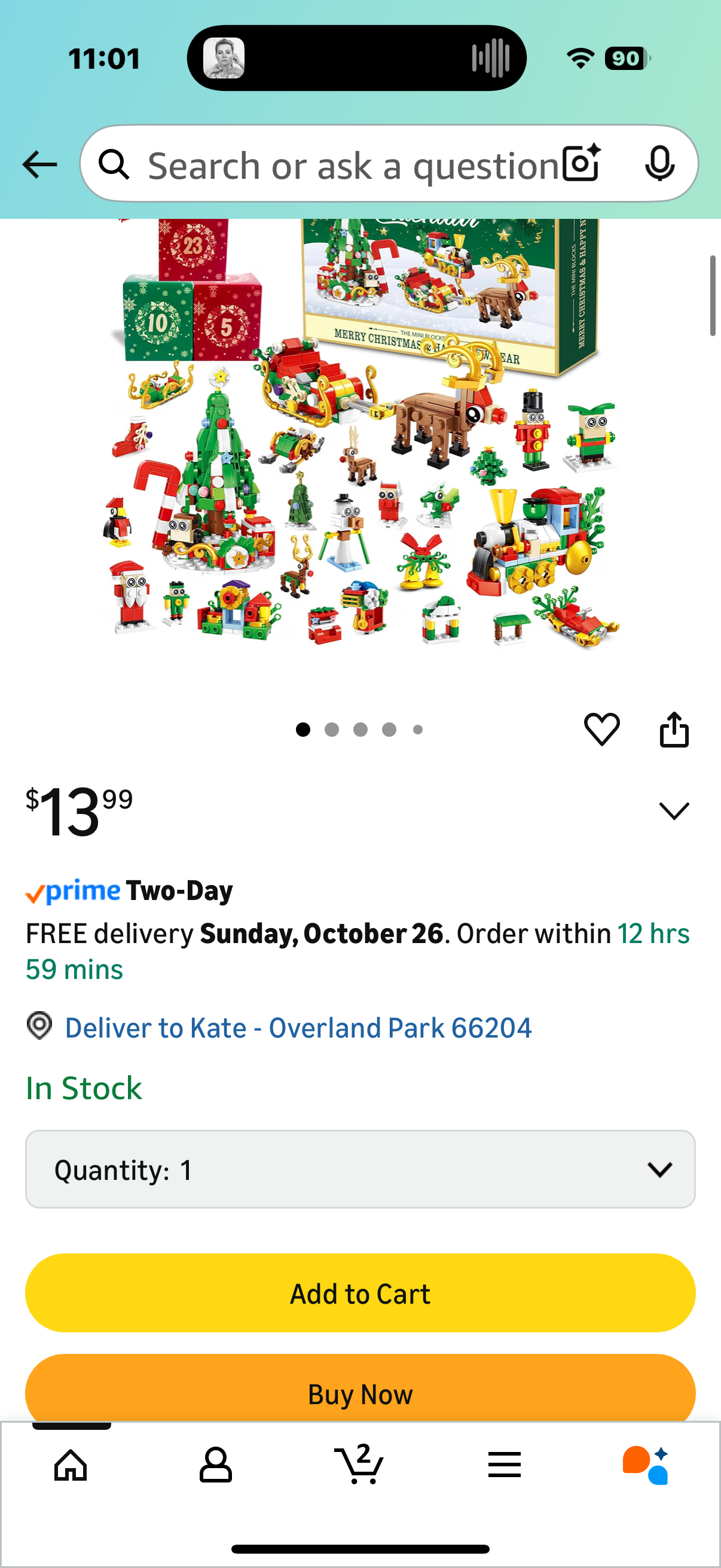Share this advent calendar product
The width and height of the screenshot is (721, 1568).
coord(674,729)
